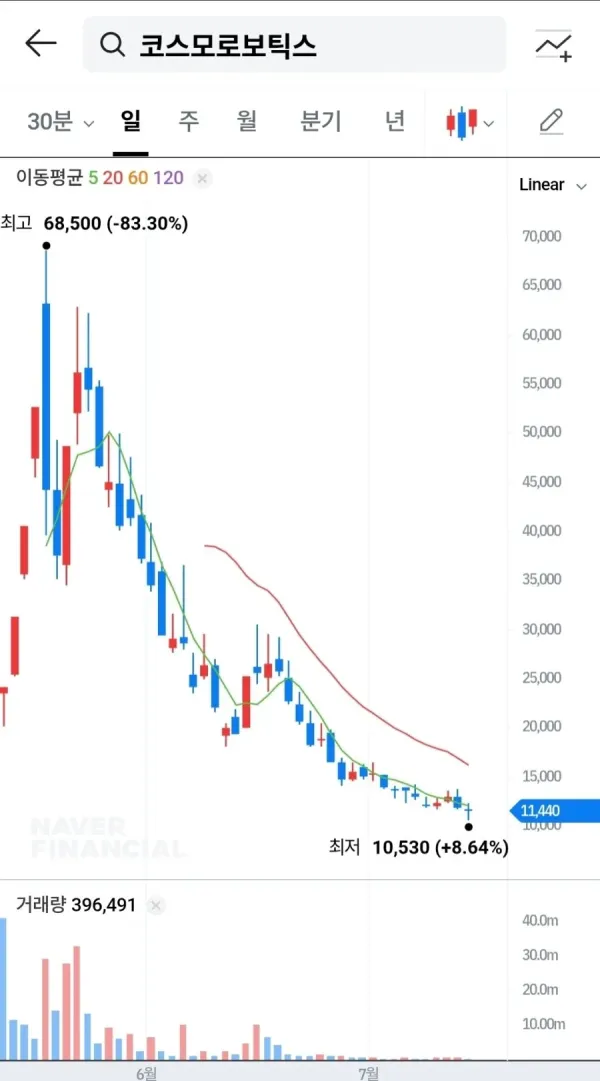Screen dimensions: 600x1081
Task: Expand the 30분 interval dropdown
Action: (61, 123)
